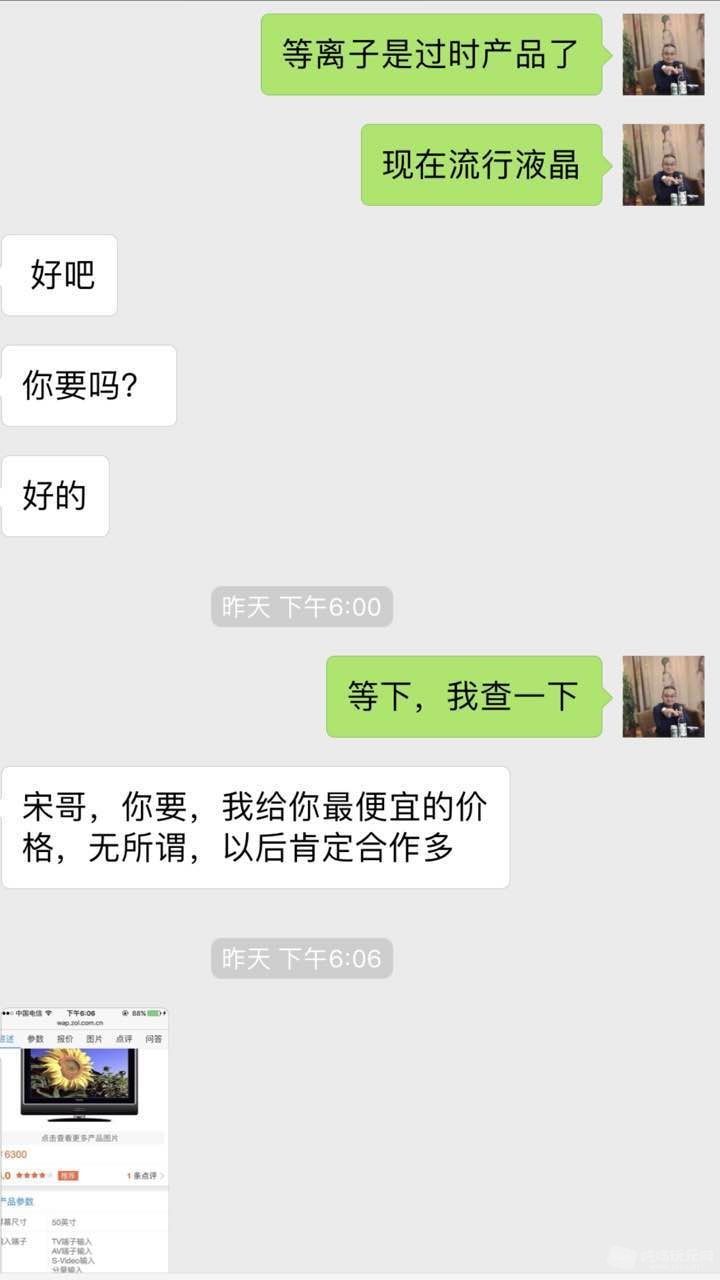
Task: Open sender's avatar beside "等离子是过时产品了"
Action: 663,55
